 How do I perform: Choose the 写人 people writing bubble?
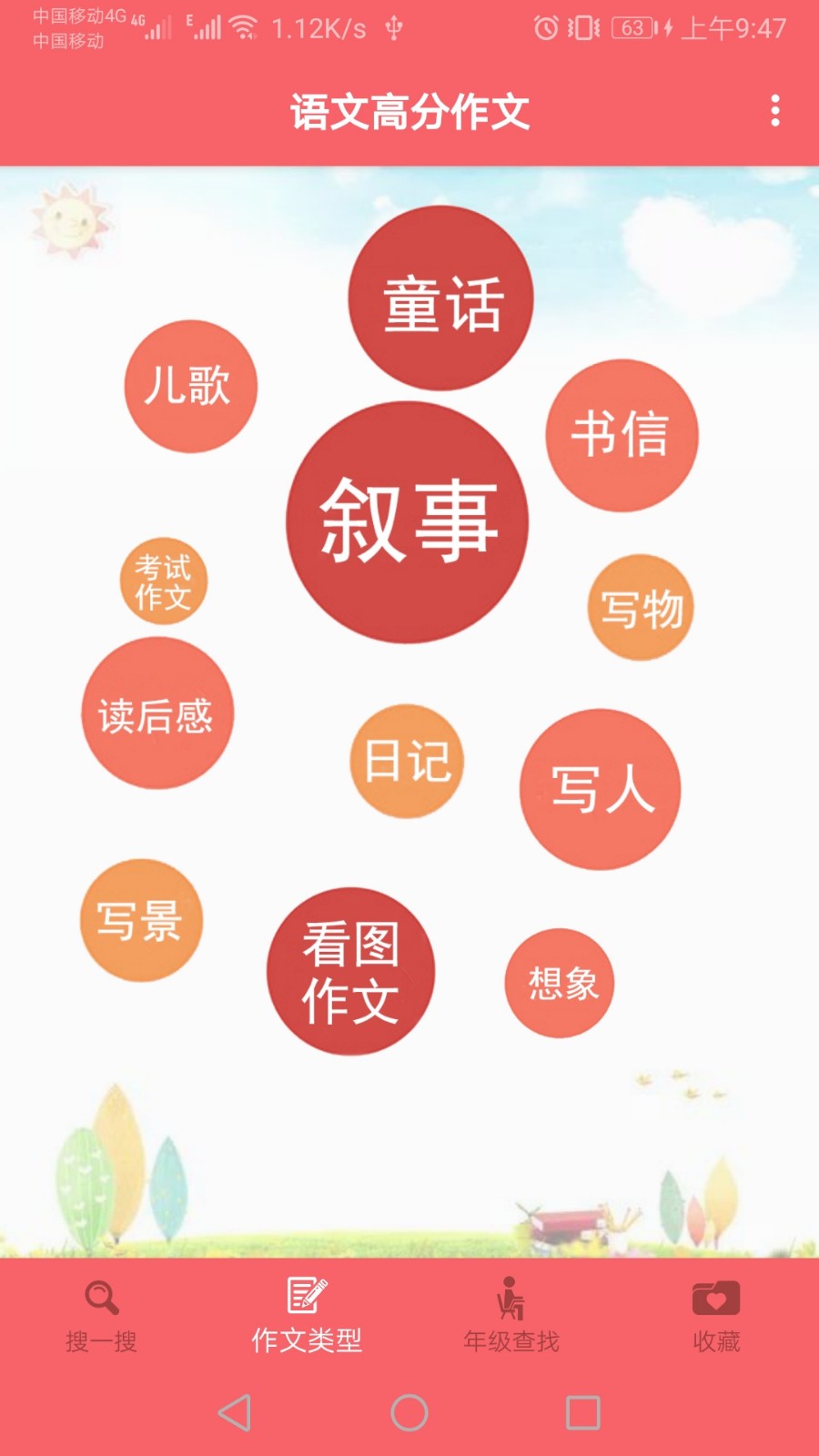[600, 790]
